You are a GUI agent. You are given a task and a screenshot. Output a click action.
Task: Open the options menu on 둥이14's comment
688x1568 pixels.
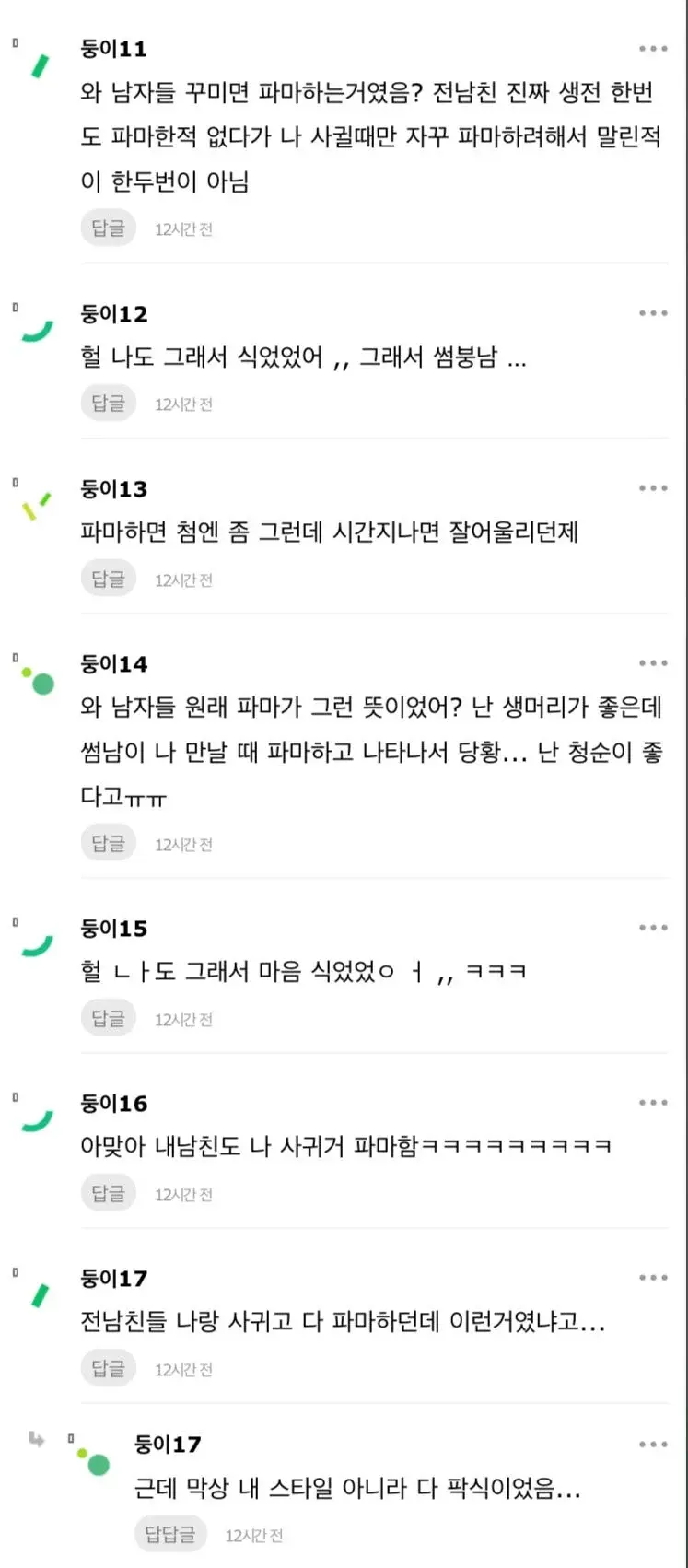tap(653, 662)
